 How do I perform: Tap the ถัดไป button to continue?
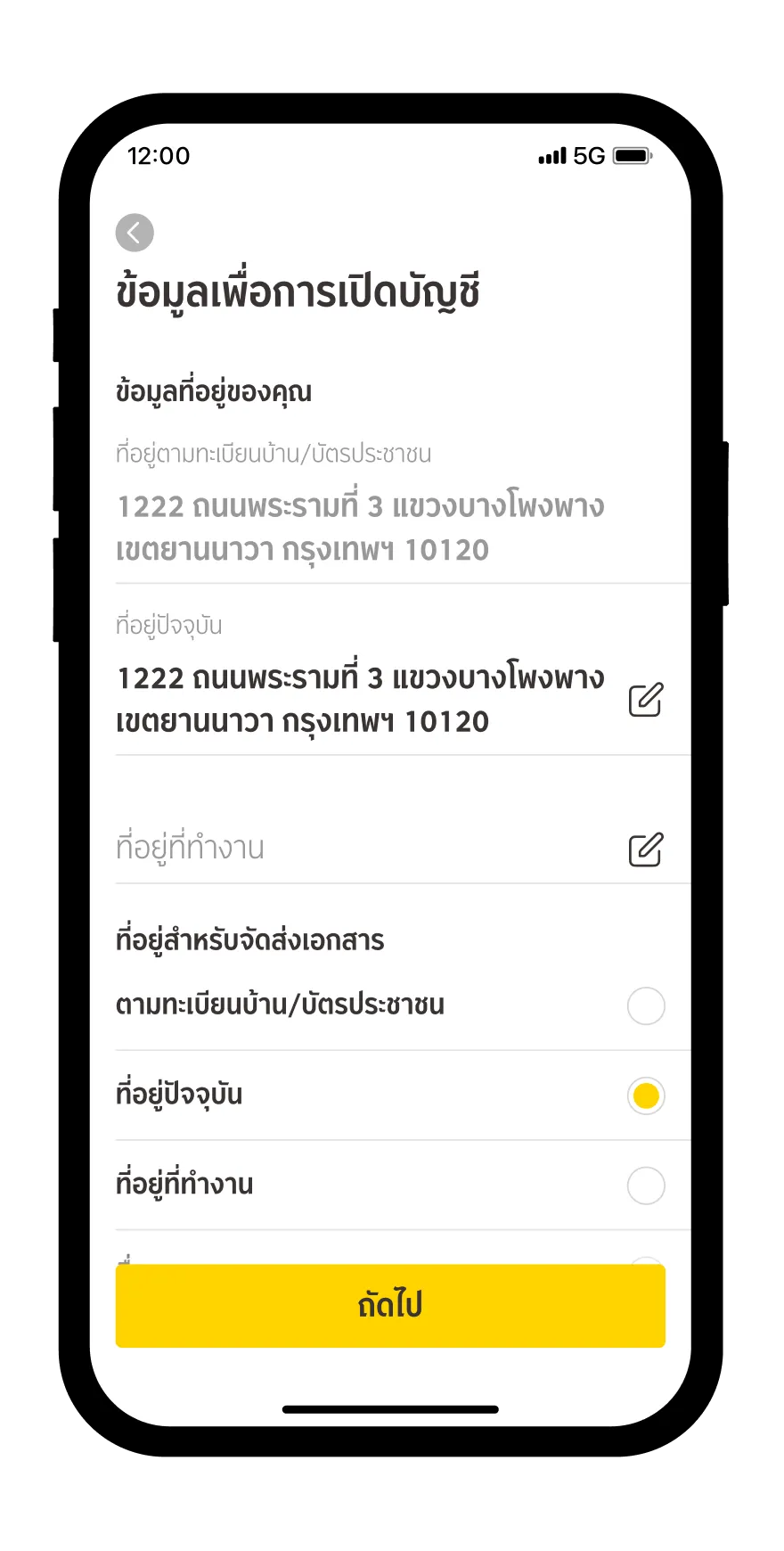point(390,1306)
